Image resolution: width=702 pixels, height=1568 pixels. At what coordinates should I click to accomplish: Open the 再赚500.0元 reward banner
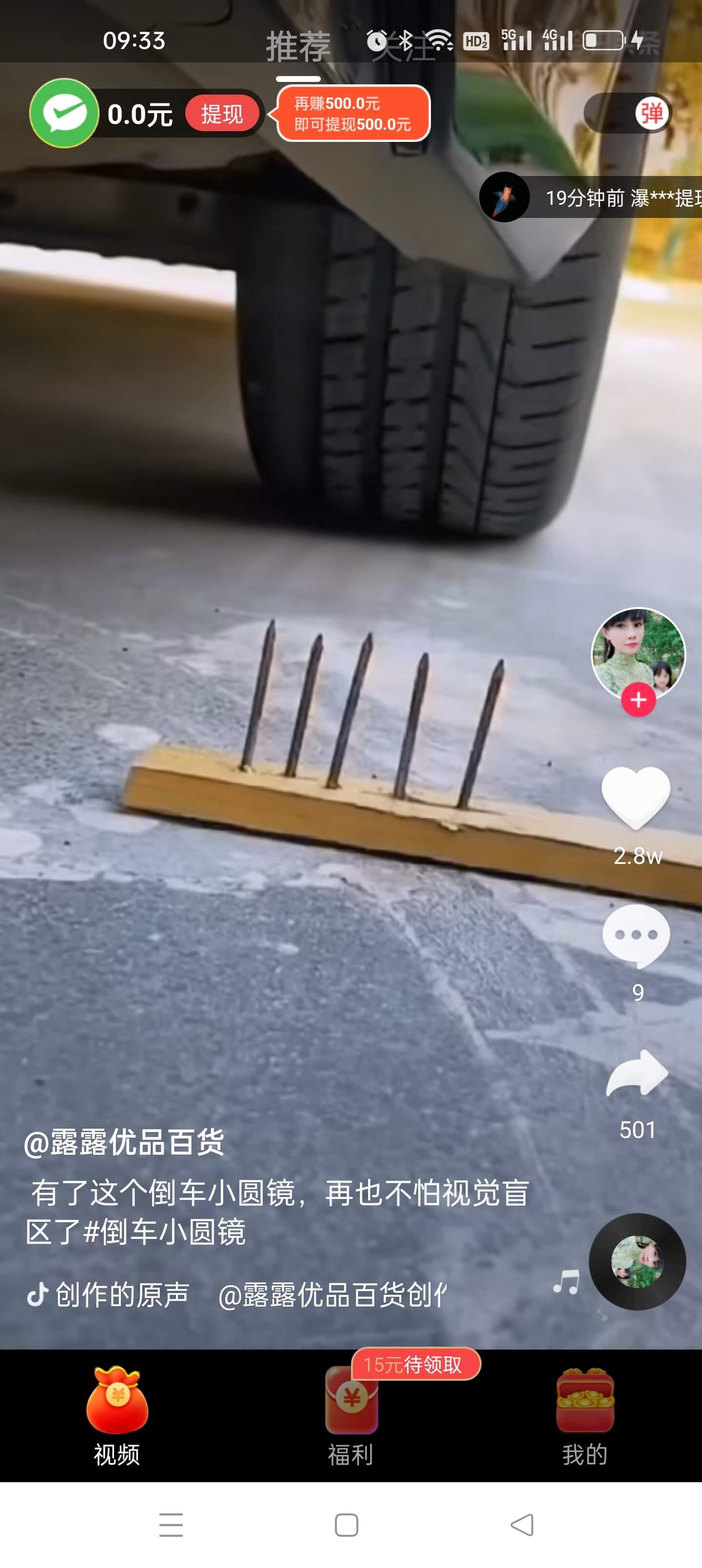click(353, 114)
